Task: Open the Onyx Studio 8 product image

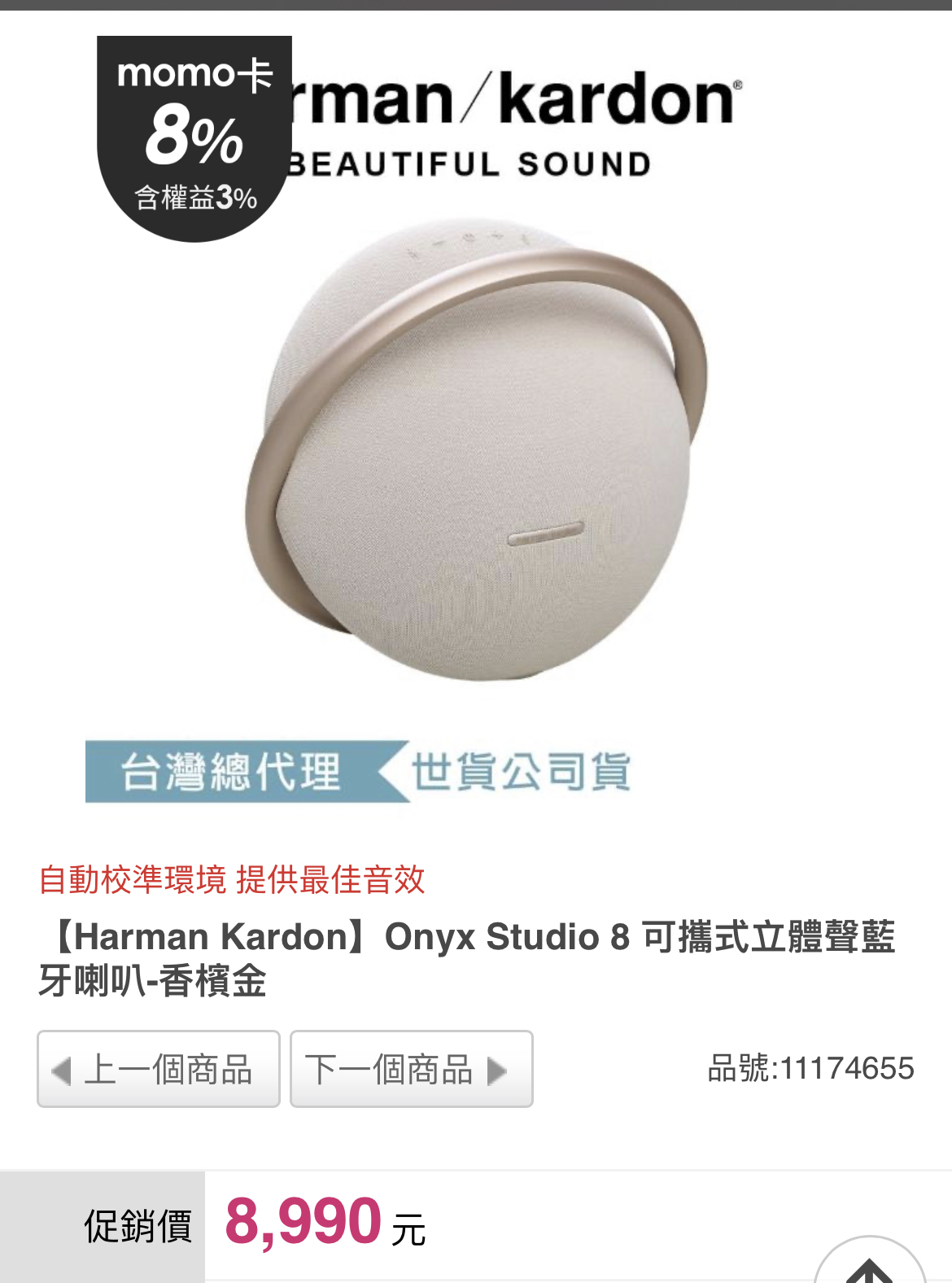Action: pos(476,448)
